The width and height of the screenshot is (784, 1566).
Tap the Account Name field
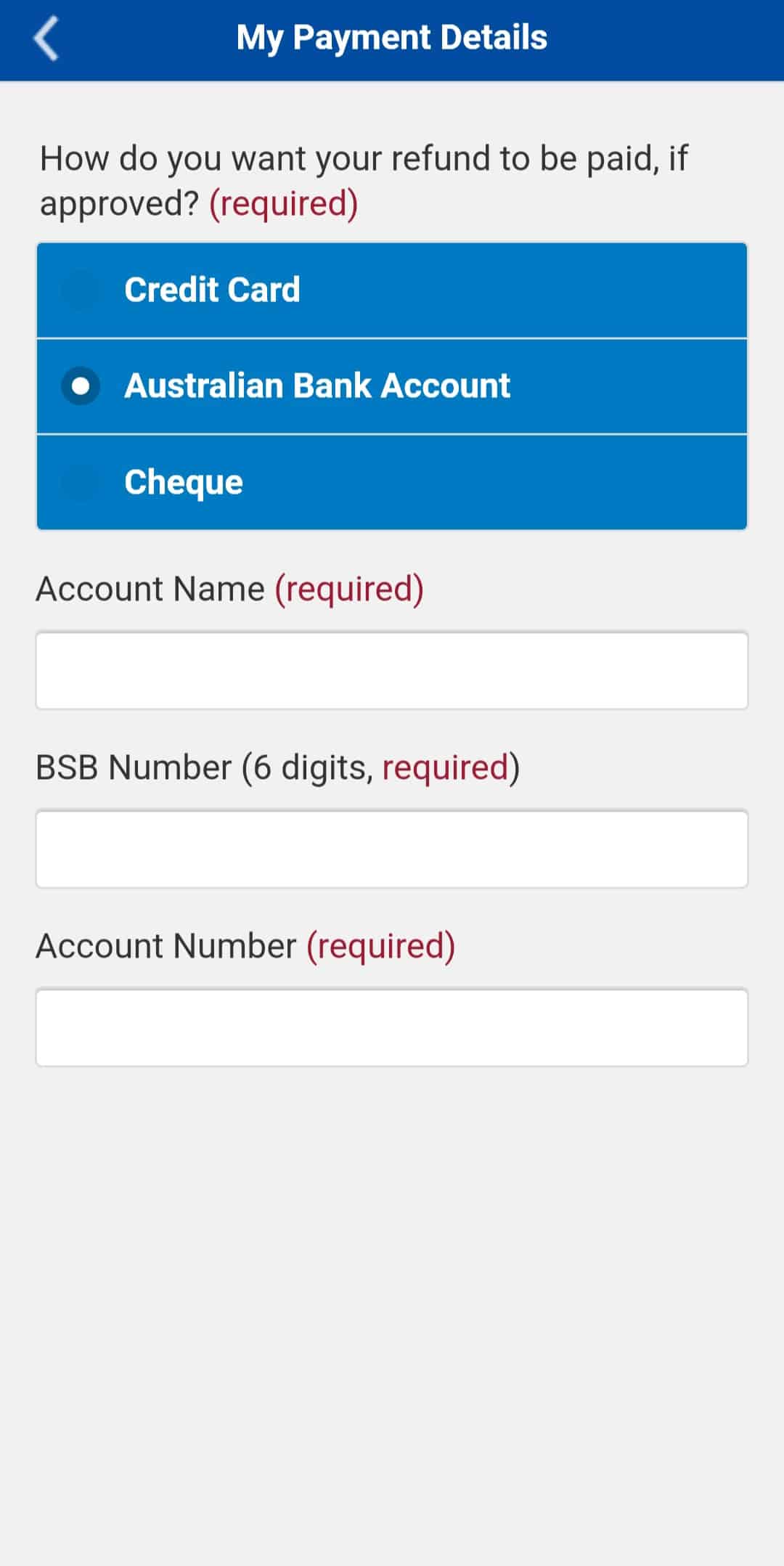(x=392, y=670)
